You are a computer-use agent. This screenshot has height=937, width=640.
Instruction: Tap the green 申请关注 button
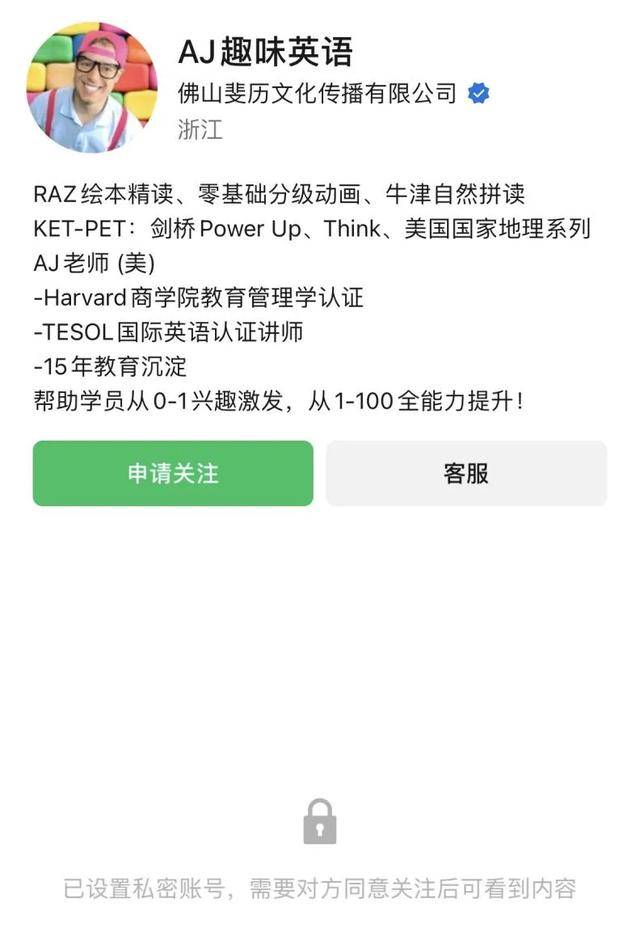(173, 474)
